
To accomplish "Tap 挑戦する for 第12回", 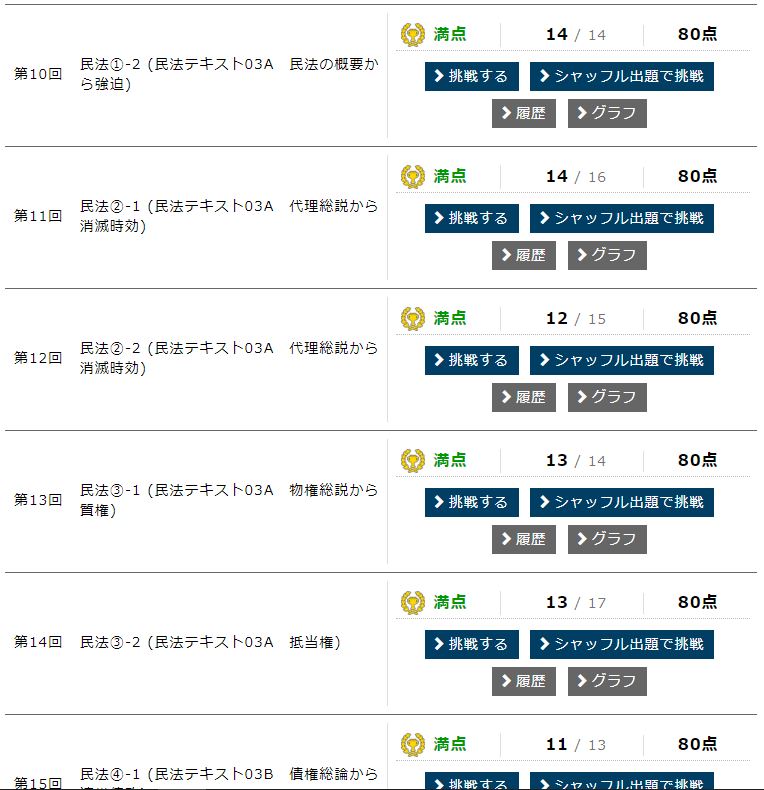I will tap(471, 360).
